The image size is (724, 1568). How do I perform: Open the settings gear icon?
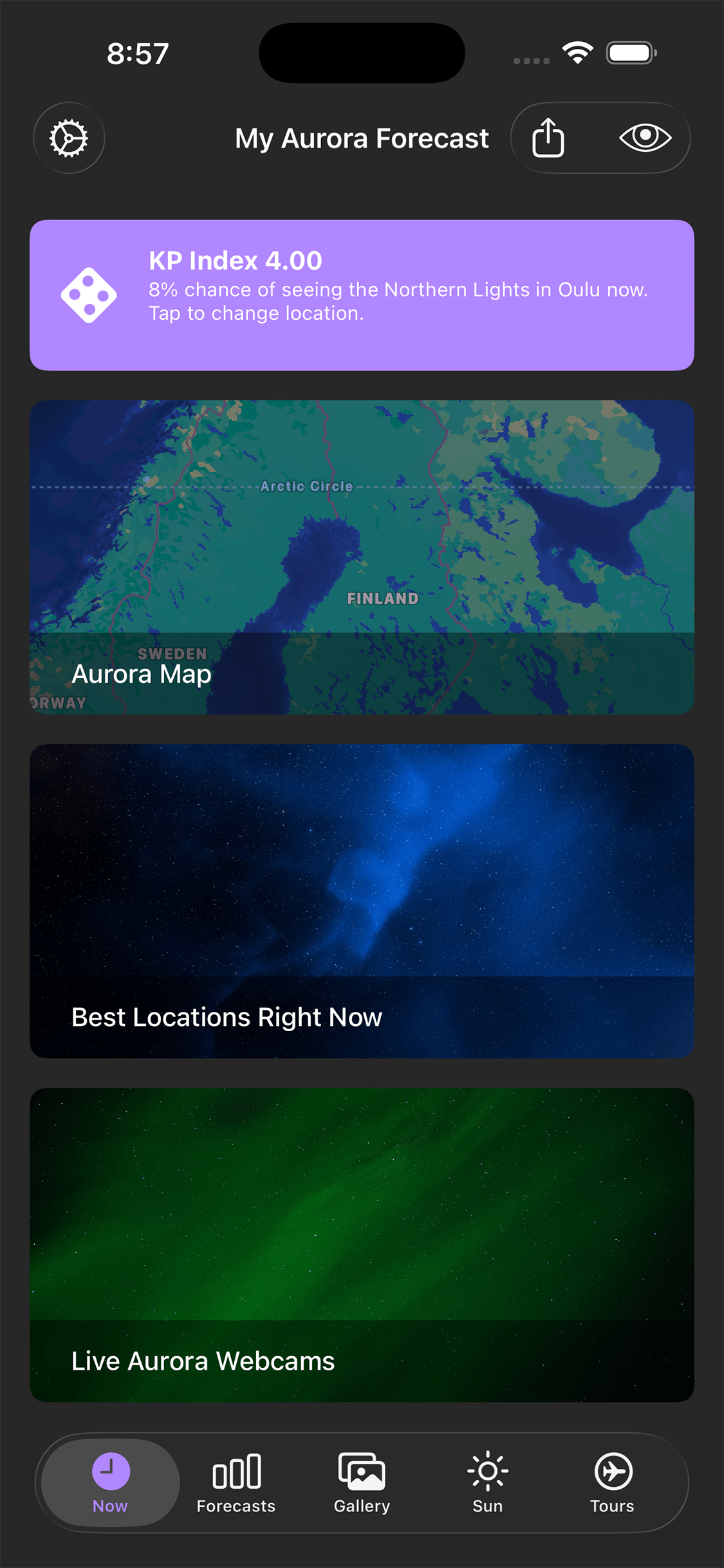(69, 138)
